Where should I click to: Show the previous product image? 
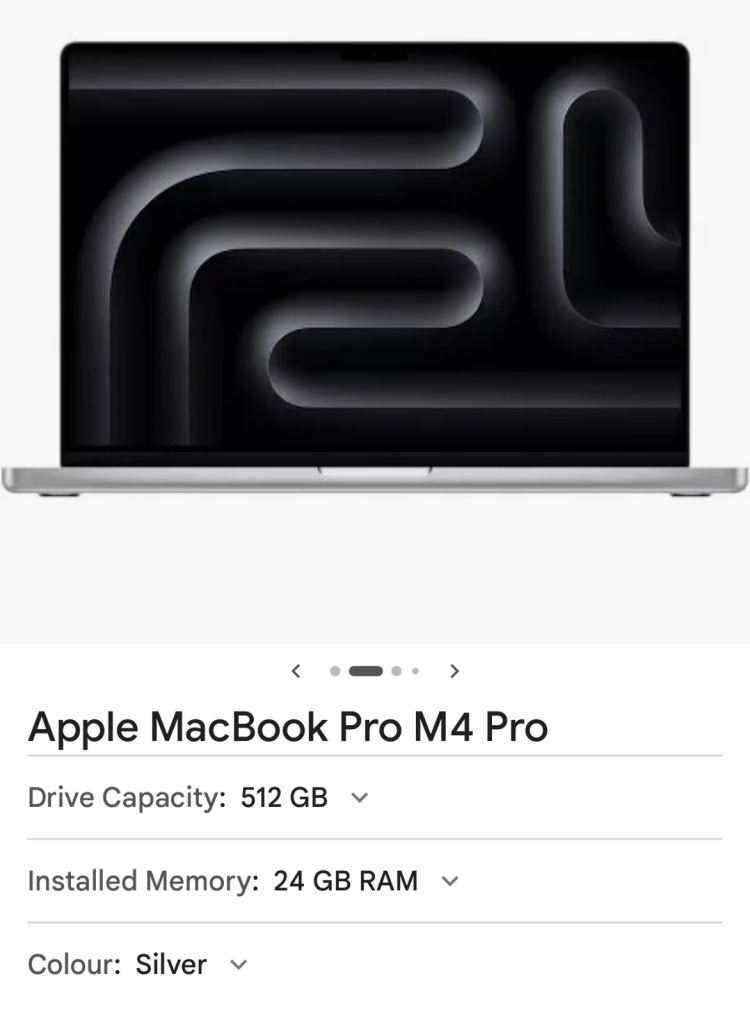295,671
